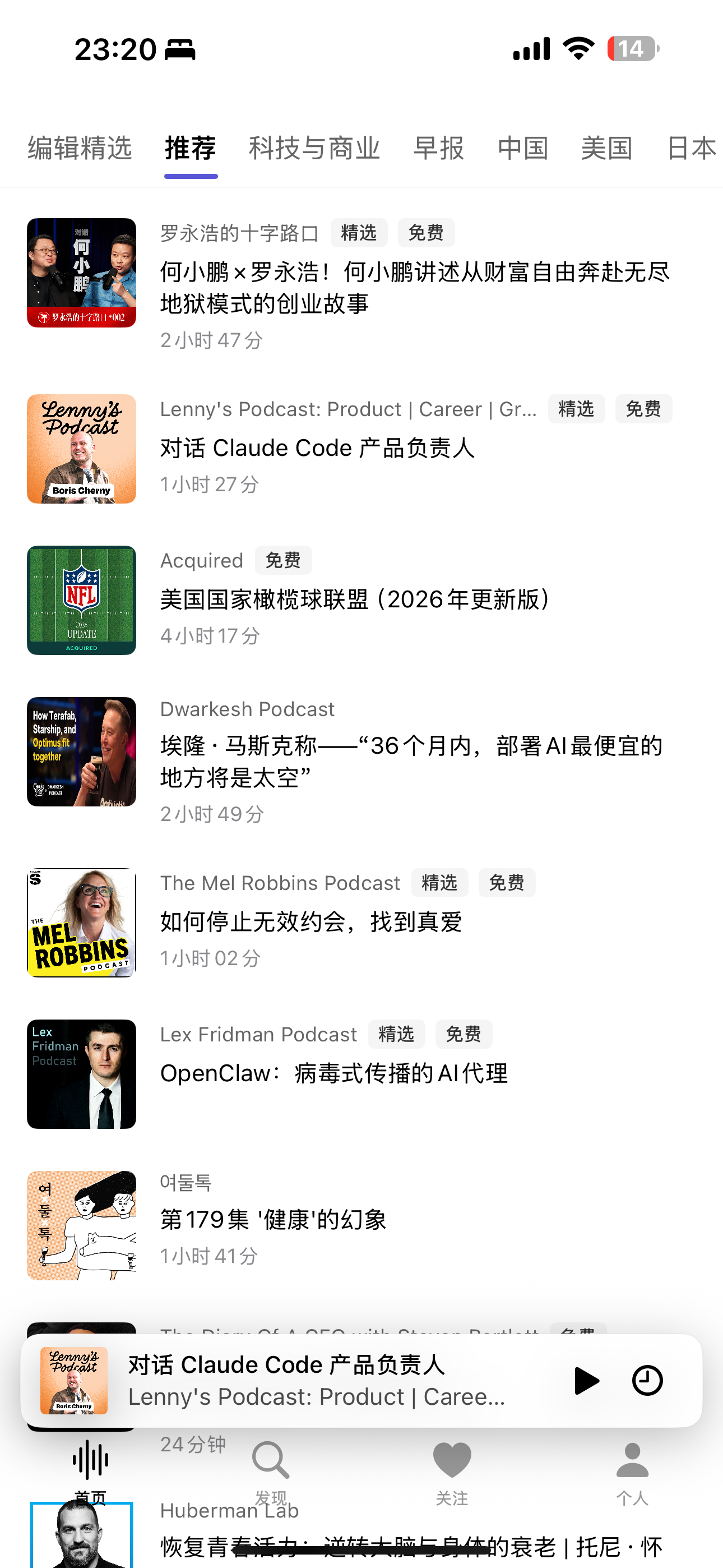Open the 여둘톡 episode 179
The height and width of the screenshot is (1568, 723).
coord(272,1219)
